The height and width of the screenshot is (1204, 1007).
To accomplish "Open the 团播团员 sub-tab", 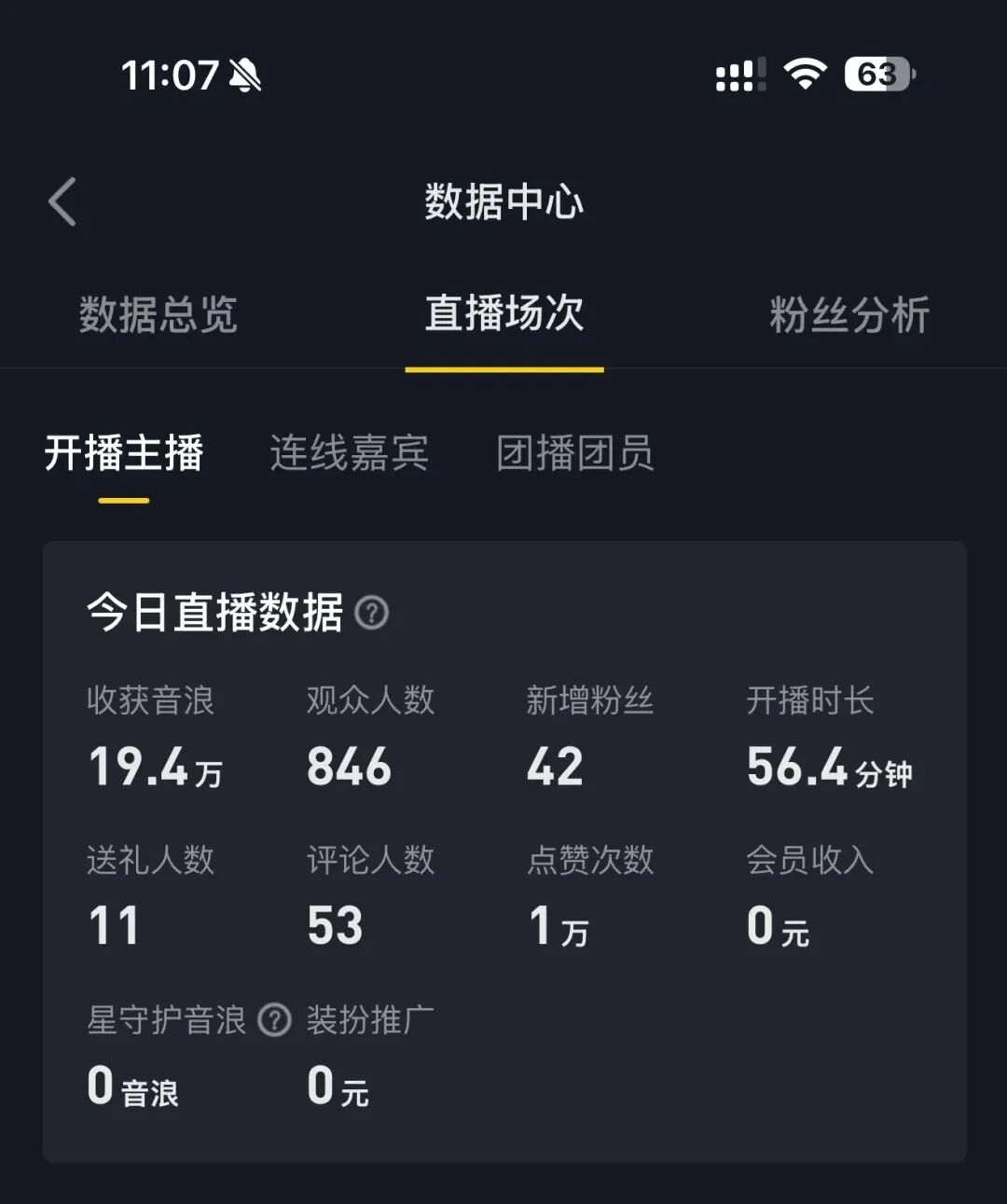I will [574, 454].
